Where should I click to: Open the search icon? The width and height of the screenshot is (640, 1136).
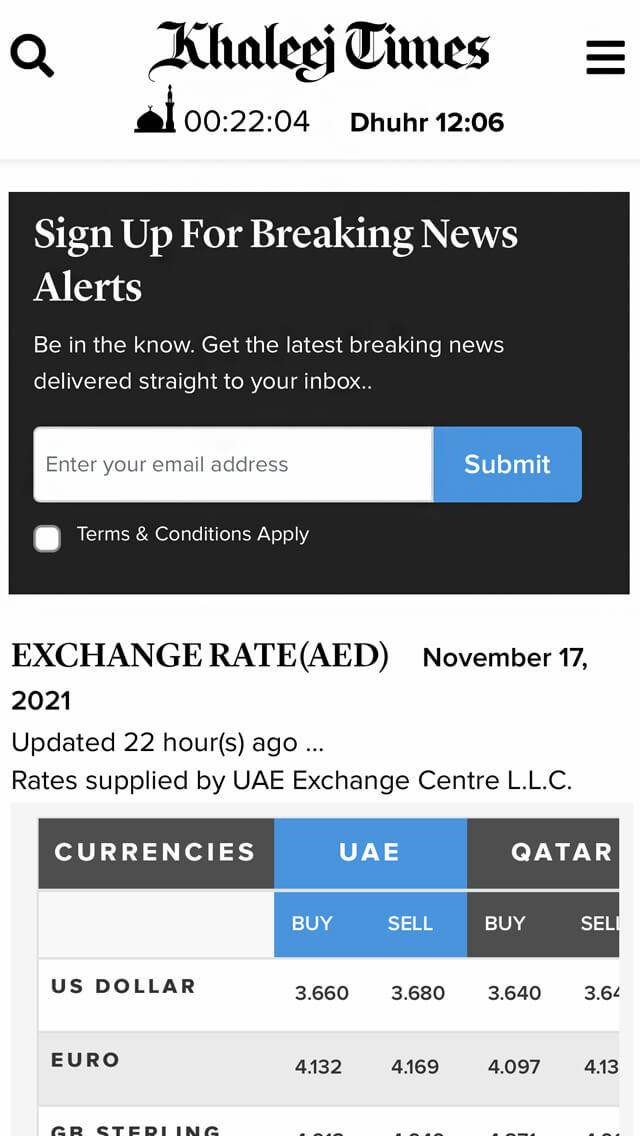(x=32, y=56)
